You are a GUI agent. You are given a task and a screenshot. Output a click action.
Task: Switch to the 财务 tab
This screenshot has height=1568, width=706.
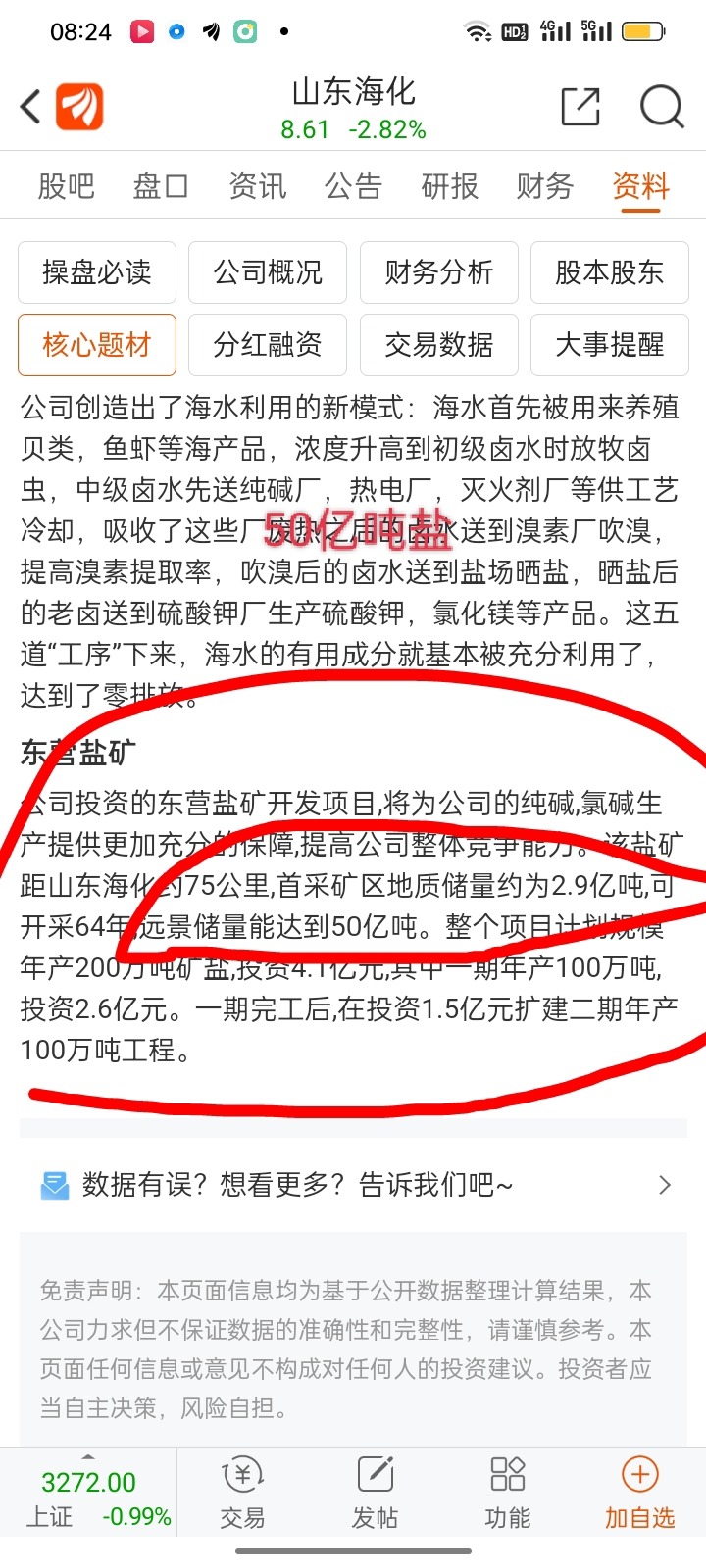tap(545, 185)
